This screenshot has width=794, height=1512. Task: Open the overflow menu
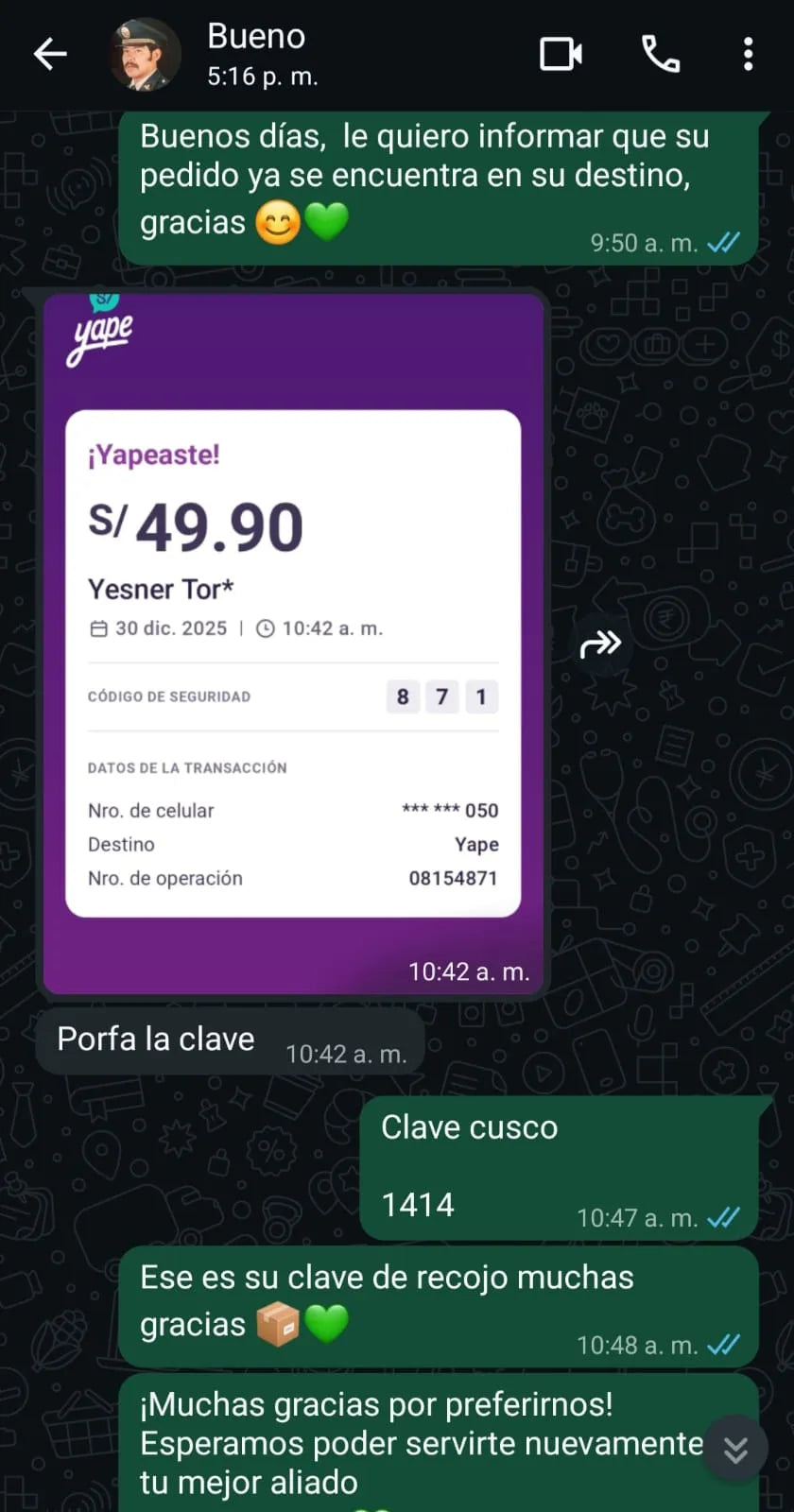[x=748, y=55]
